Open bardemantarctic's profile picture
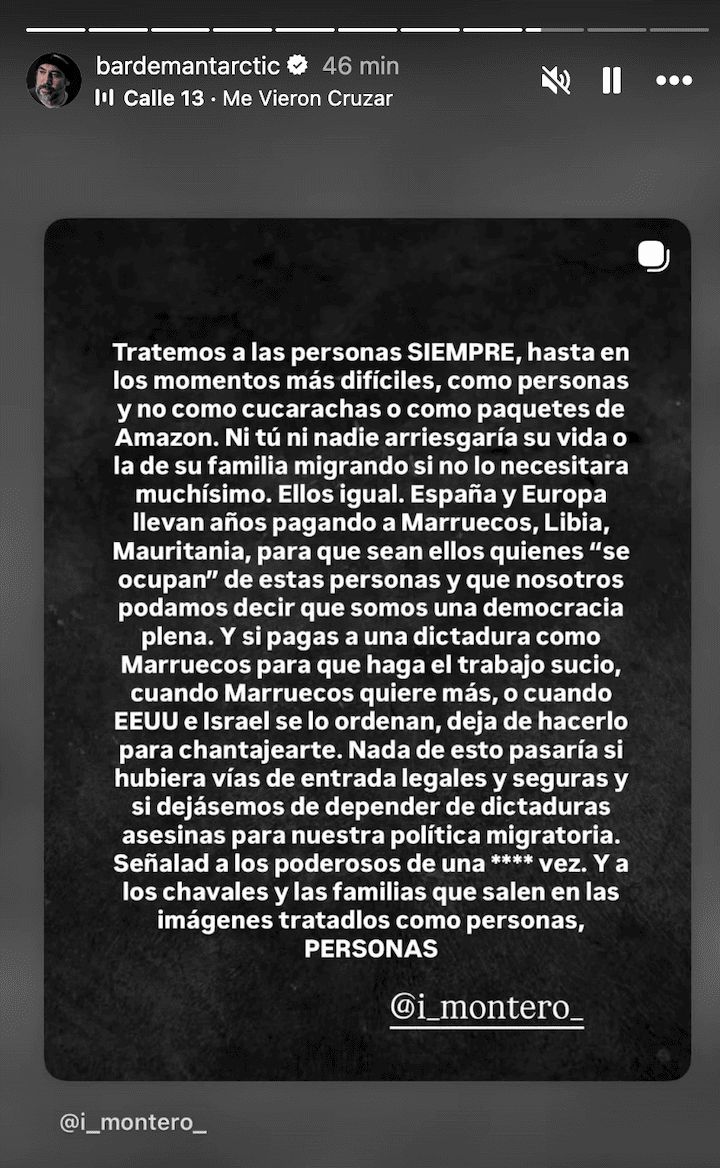This screenshot has width=720, height=1168. tap(54, 80)
